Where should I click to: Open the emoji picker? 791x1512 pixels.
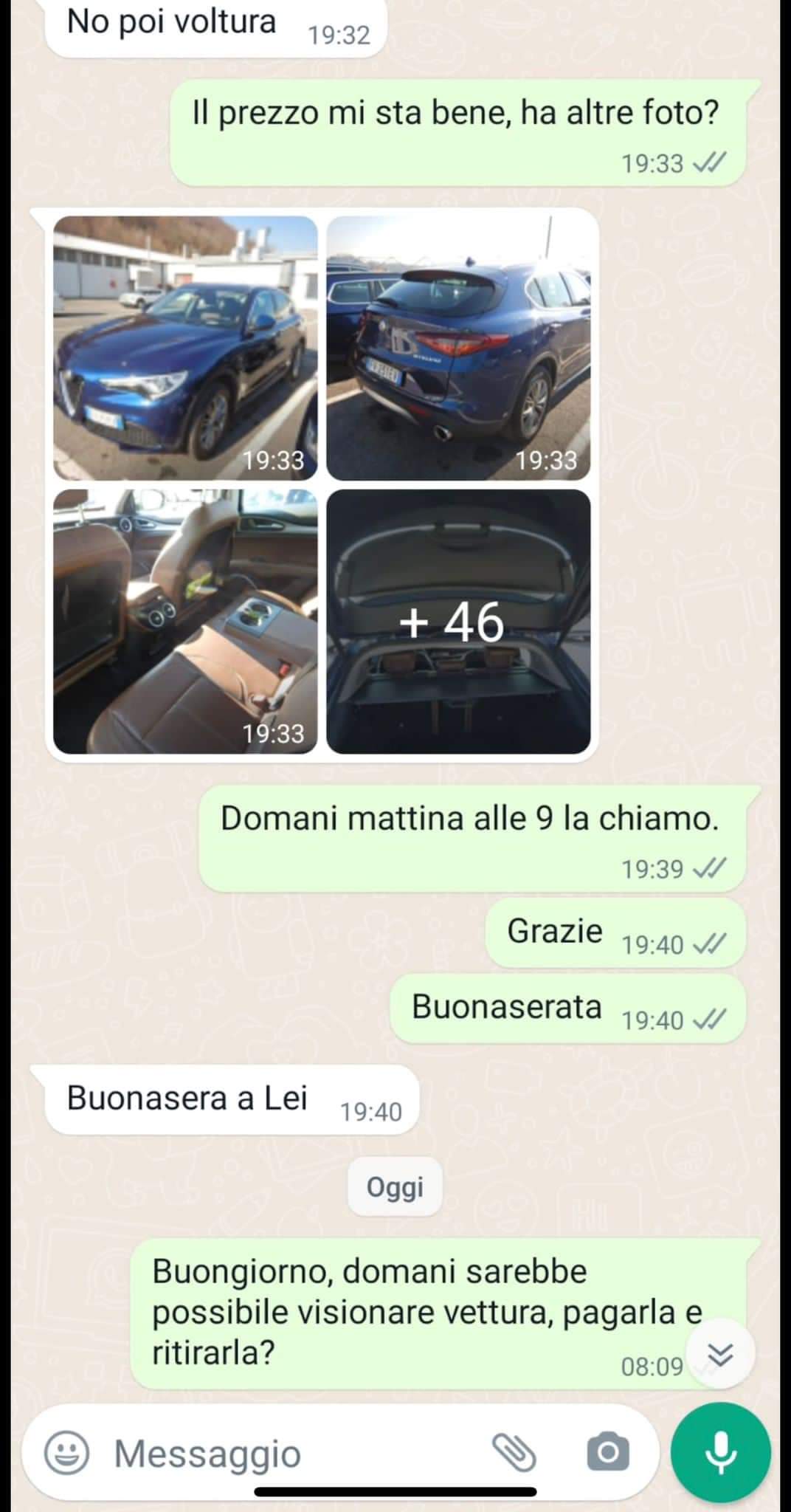[67, 1453]
